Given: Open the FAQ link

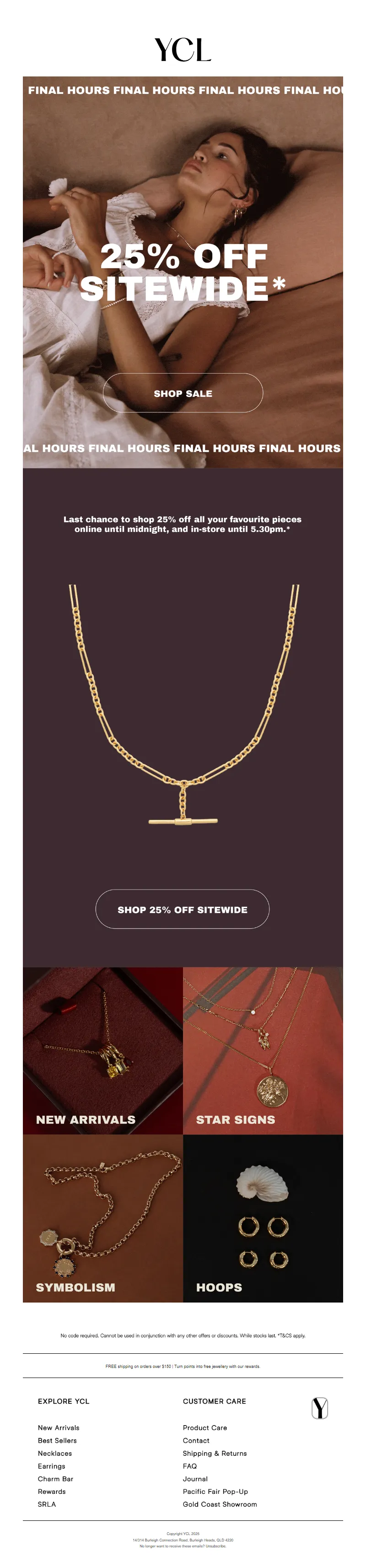Looking at the screenshot, I should click(x=190, y=1466).
